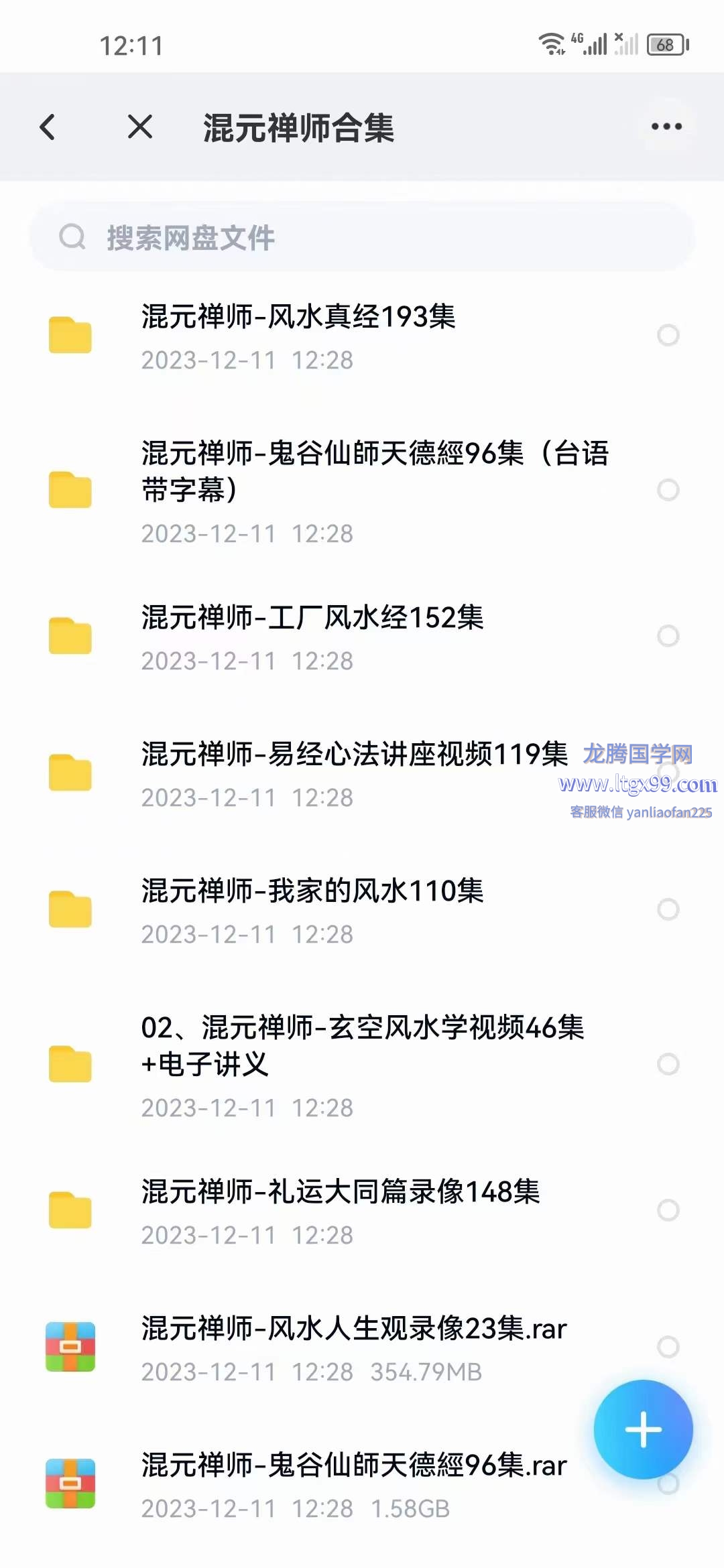Go back using the left arrow
This screenshot has height=1568, width=724.
[x=48, y=127]
